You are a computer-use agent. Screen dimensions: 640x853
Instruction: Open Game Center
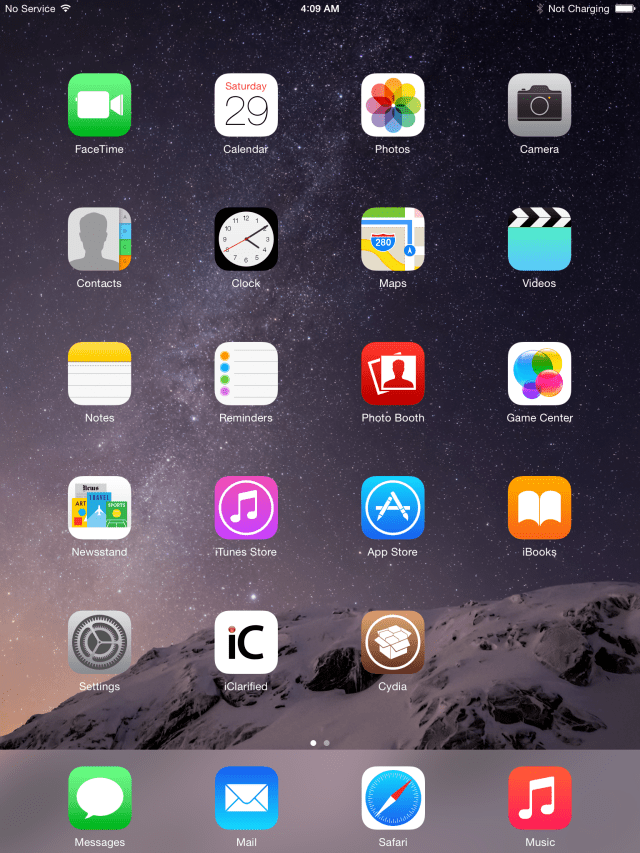tap(539, 373)
